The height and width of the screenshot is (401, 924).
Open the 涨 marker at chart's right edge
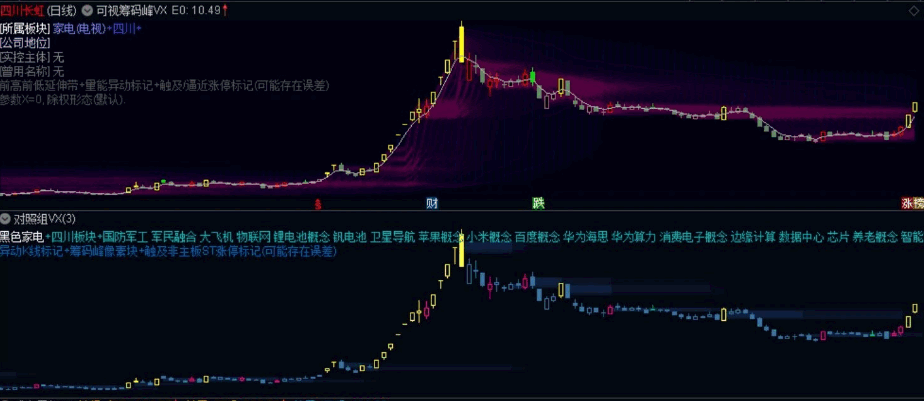(x=907, y=204)
